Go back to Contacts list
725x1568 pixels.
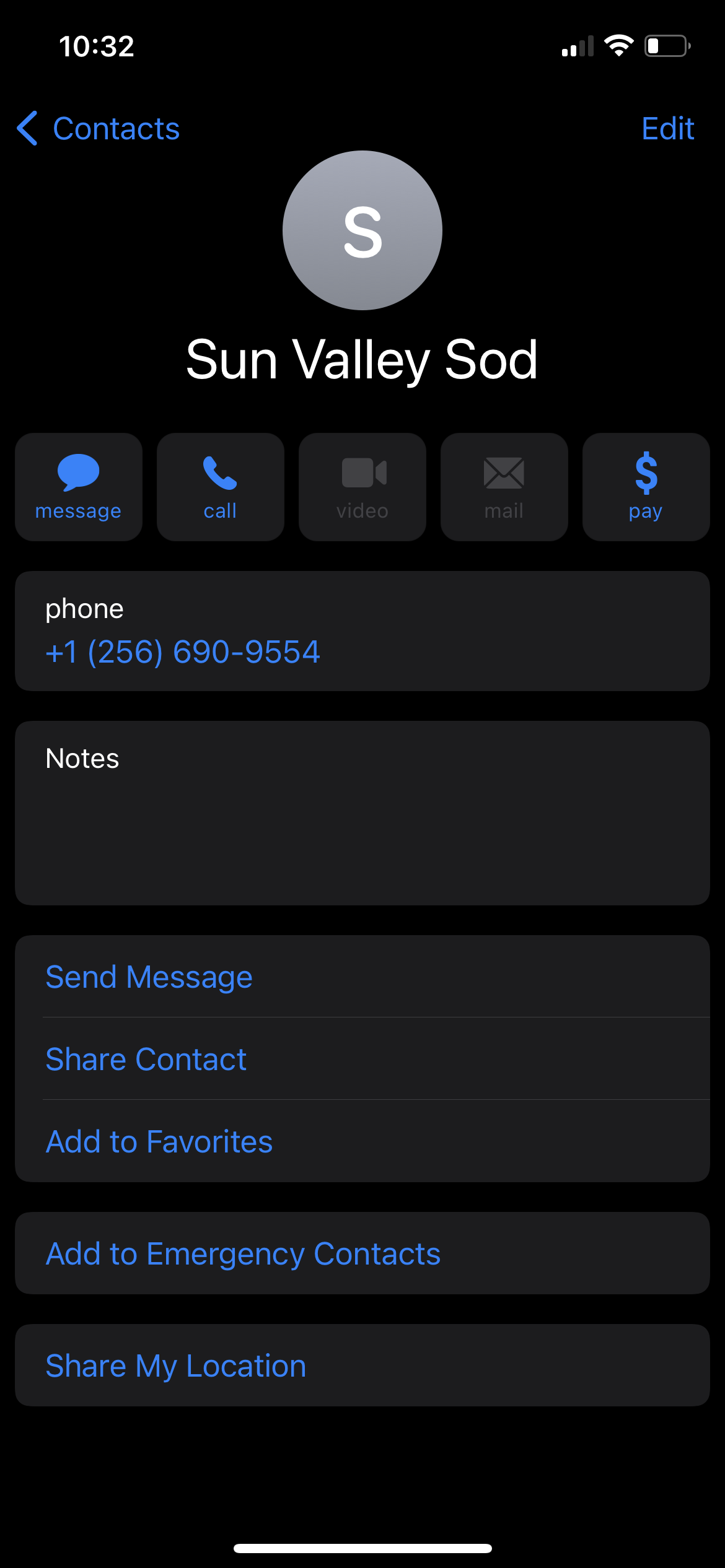pos(98,129)
